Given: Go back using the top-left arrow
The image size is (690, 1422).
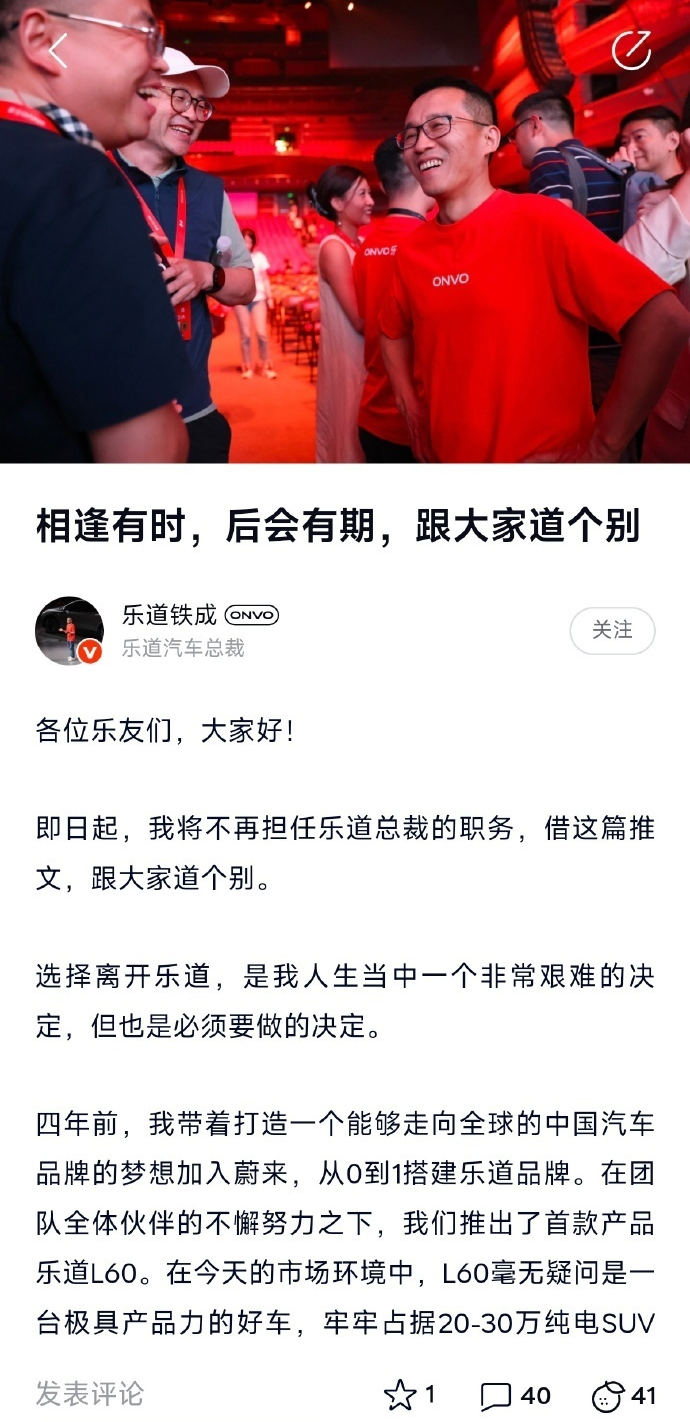Looking at the screenshot, I should coord(57,50).
